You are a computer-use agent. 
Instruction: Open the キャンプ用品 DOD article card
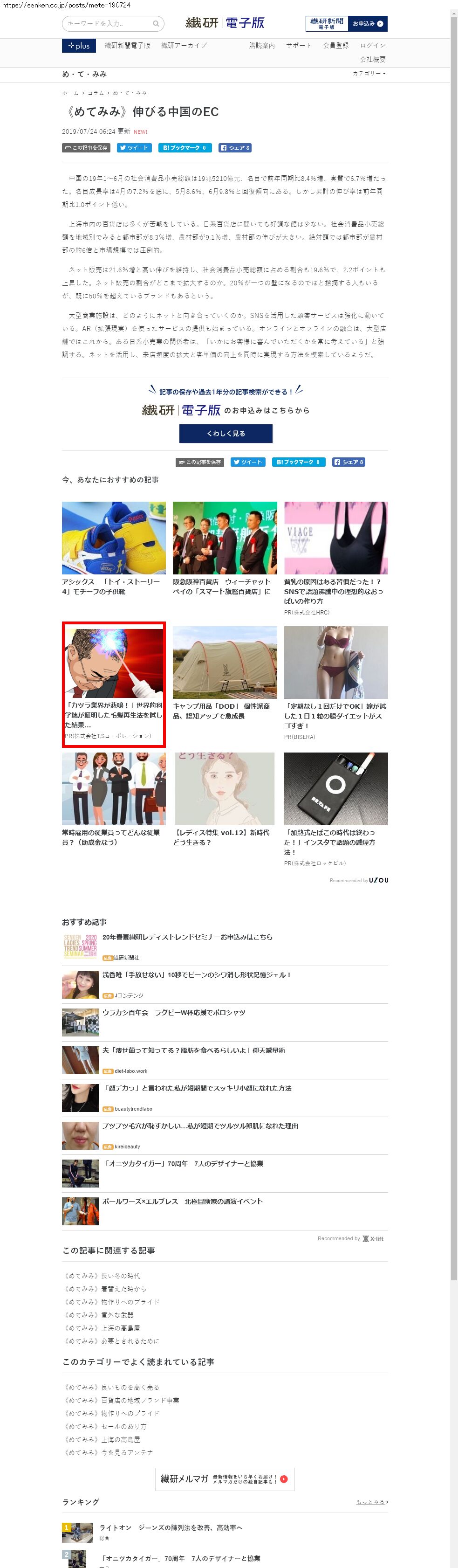click(x=225, y=673)
